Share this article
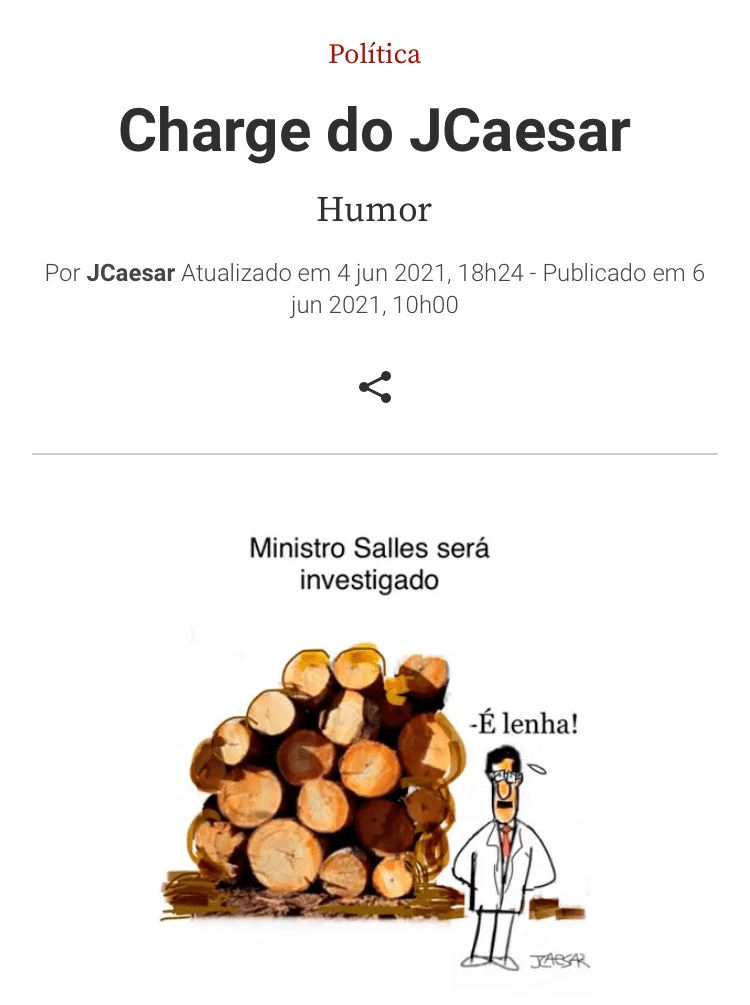 click(x=375, y=387)
